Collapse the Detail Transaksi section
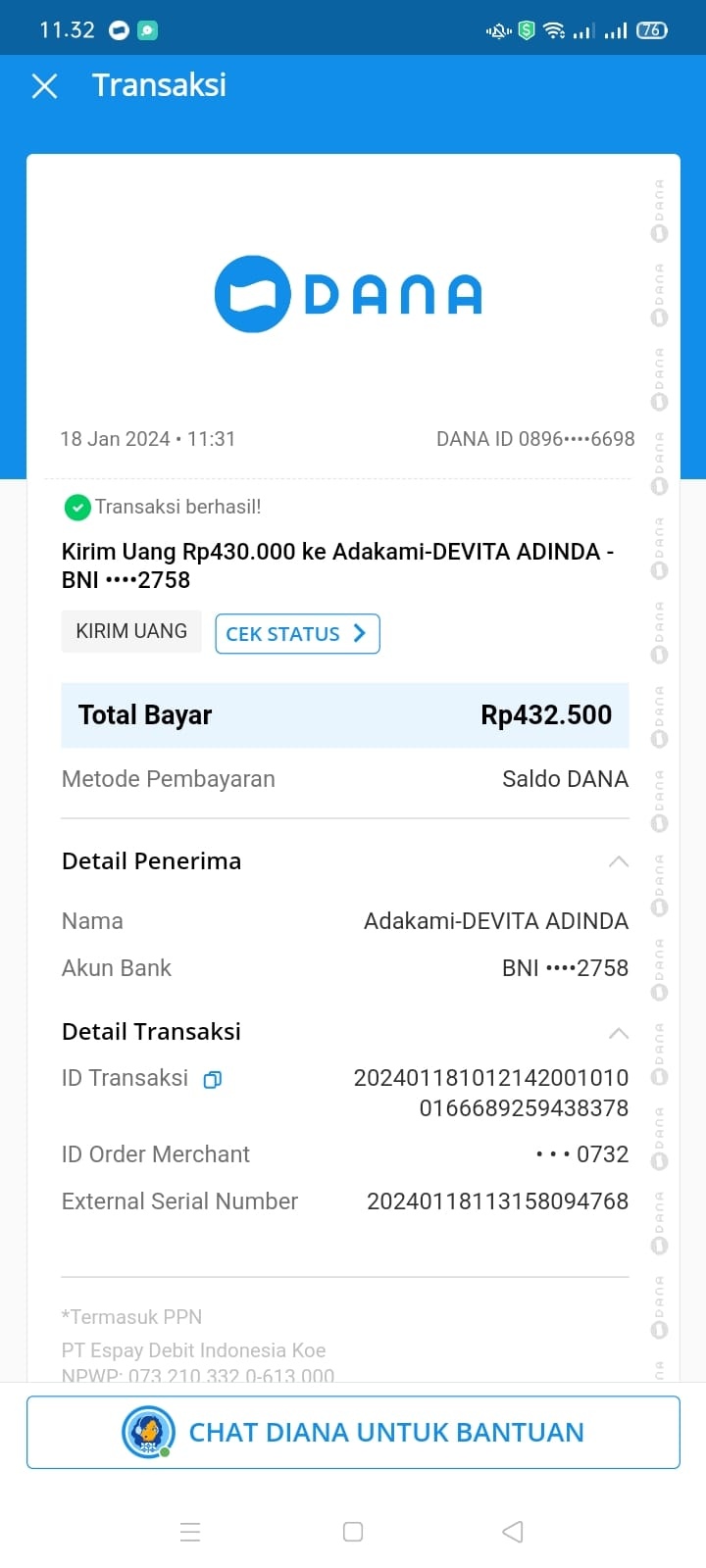Screen dimensions: 706x1568 [x=618, y=1033]
